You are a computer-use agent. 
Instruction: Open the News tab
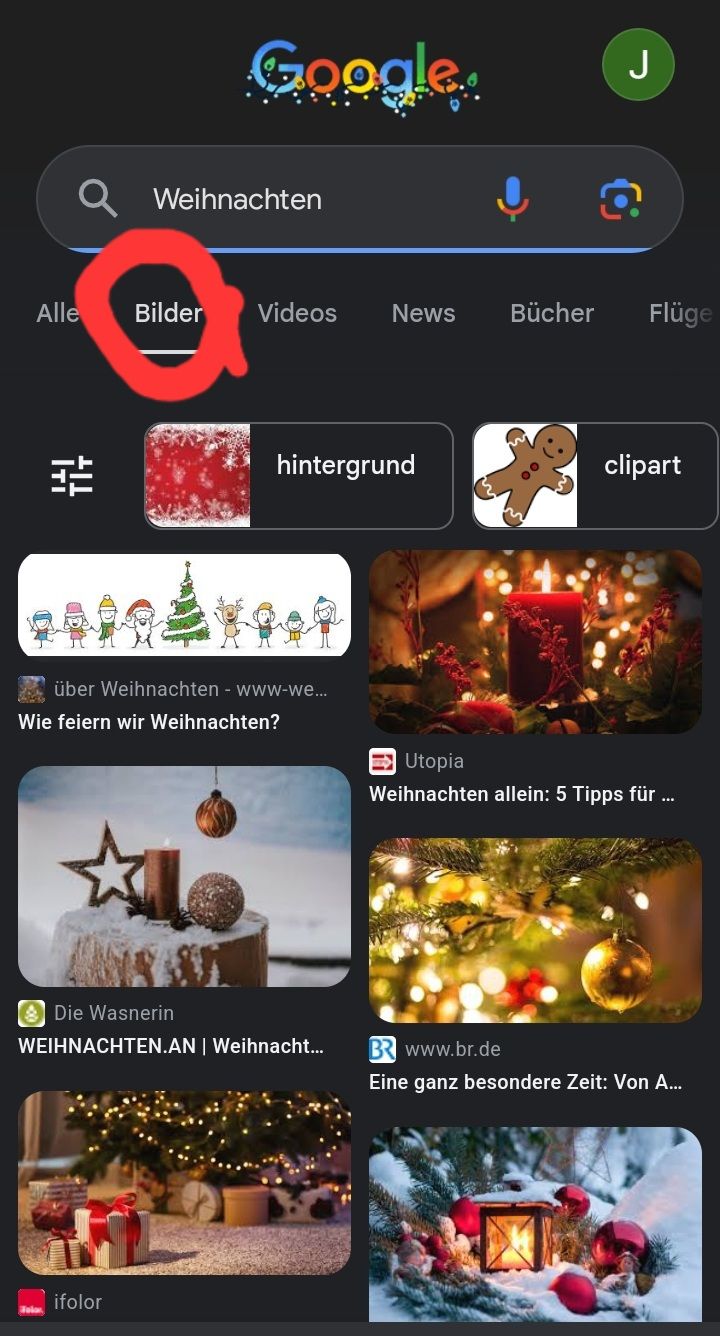coord(423,313)
